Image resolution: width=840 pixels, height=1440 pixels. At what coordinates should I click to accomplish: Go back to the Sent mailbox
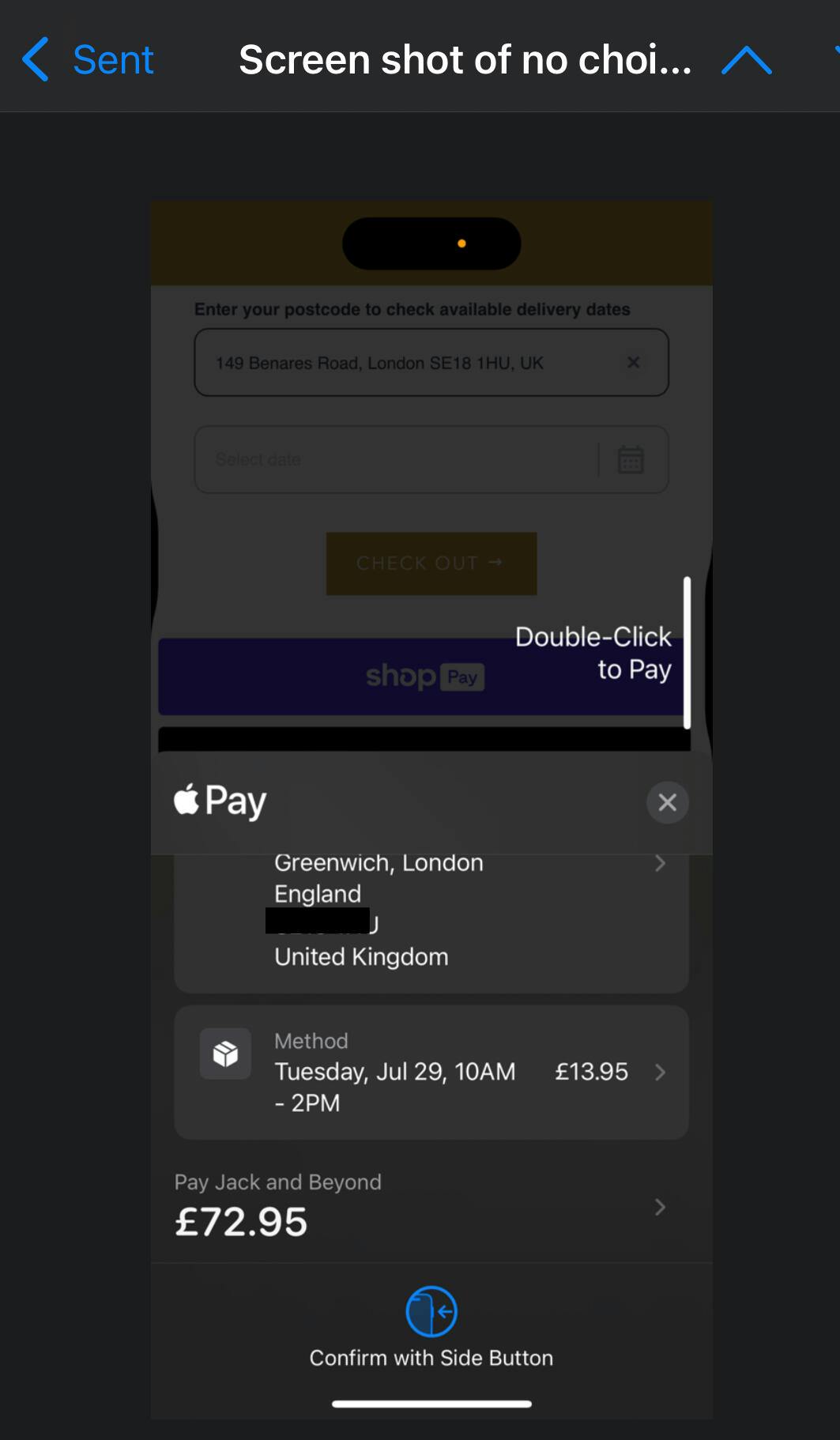(x=88, y=59)
